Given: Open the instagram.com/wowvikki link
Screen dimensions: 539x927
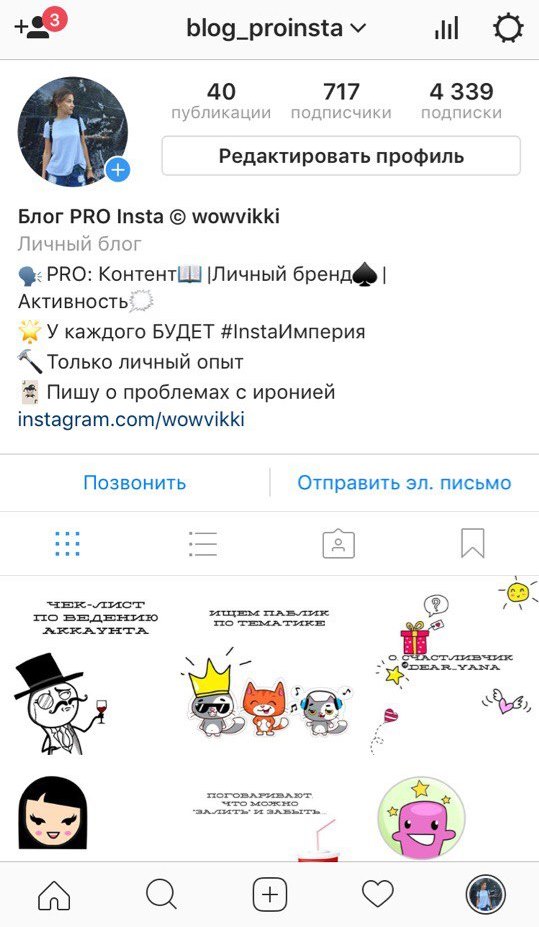Looking at the screenshot, I should tap(131, 420).
